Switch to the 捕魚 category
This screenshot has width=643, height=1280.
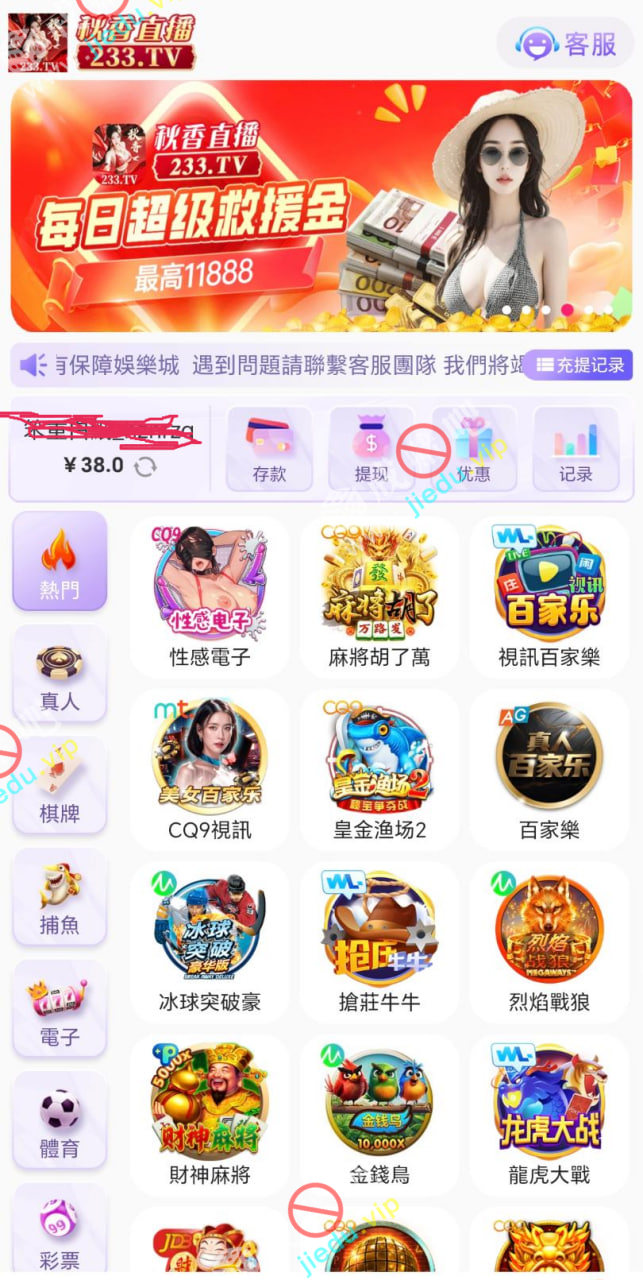point(59,897)
